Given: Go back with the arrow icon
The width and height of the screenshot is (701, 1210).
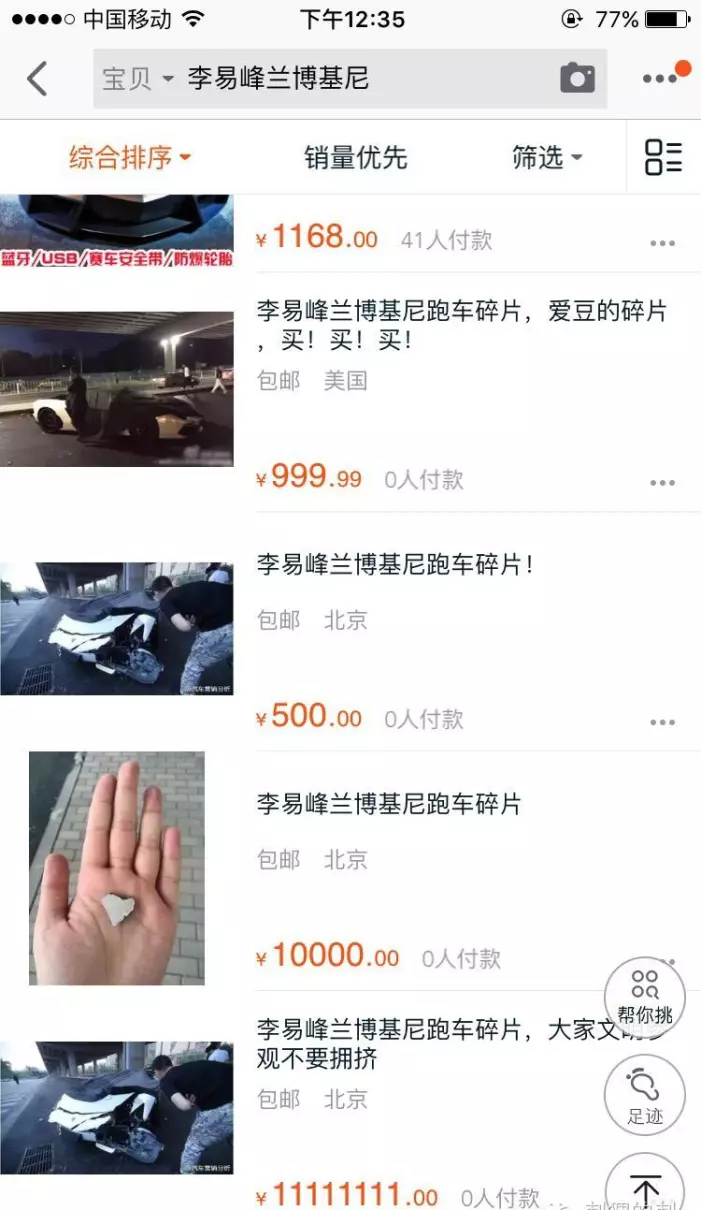Looking at the screenshot, I should click(x=37, y=78).
